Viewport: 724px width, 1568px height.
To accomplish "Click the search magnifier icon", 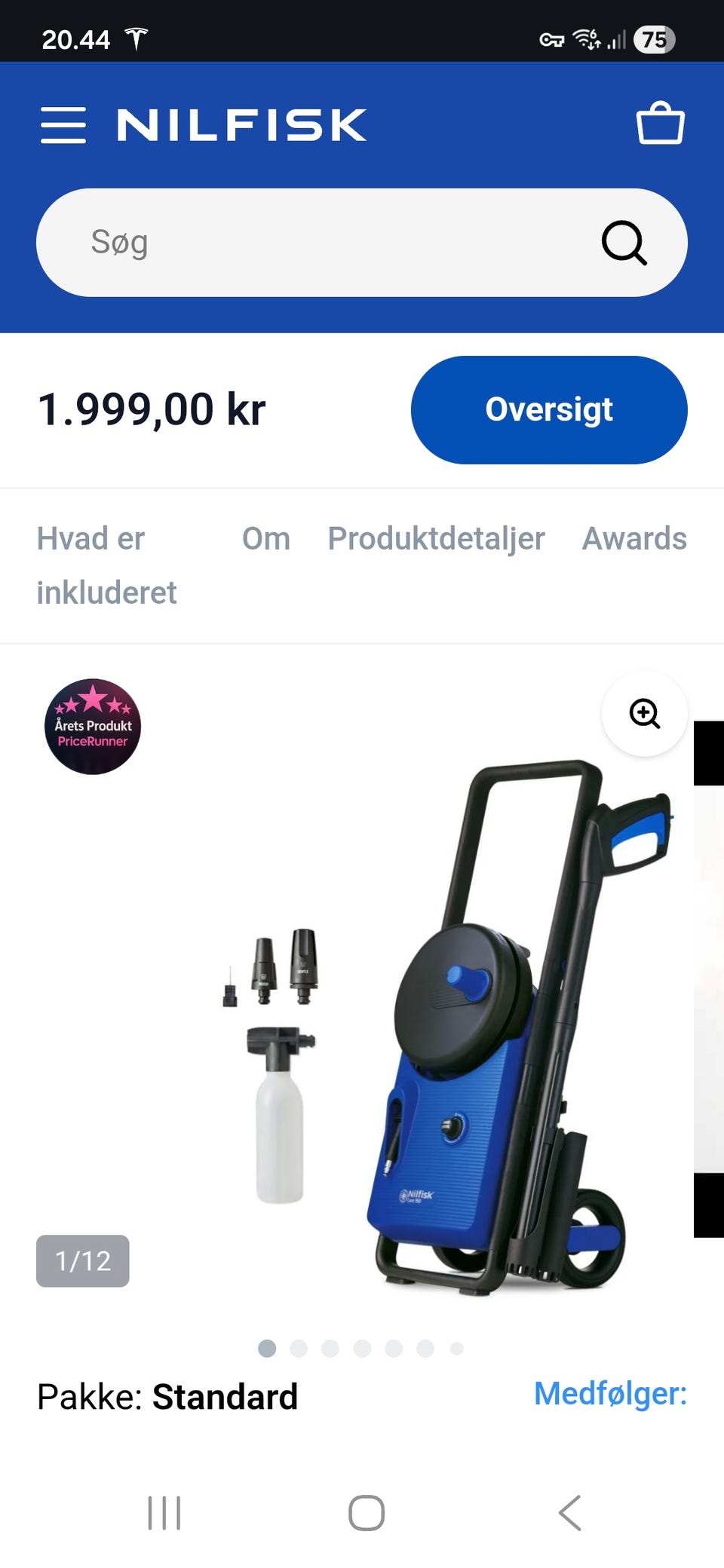I will click(x=621, y=242).
